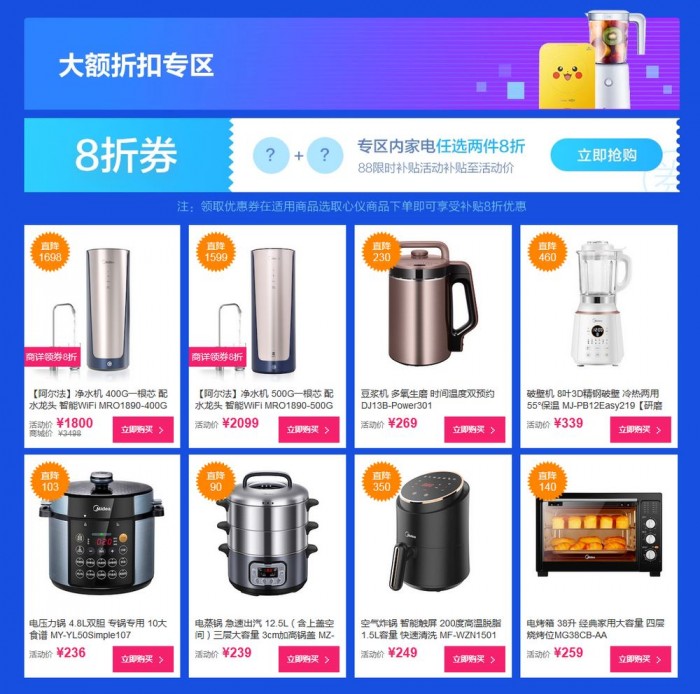Purchase the 空气炸锅 MF-WZN1501 at ¥249

[x=474, y=659]
